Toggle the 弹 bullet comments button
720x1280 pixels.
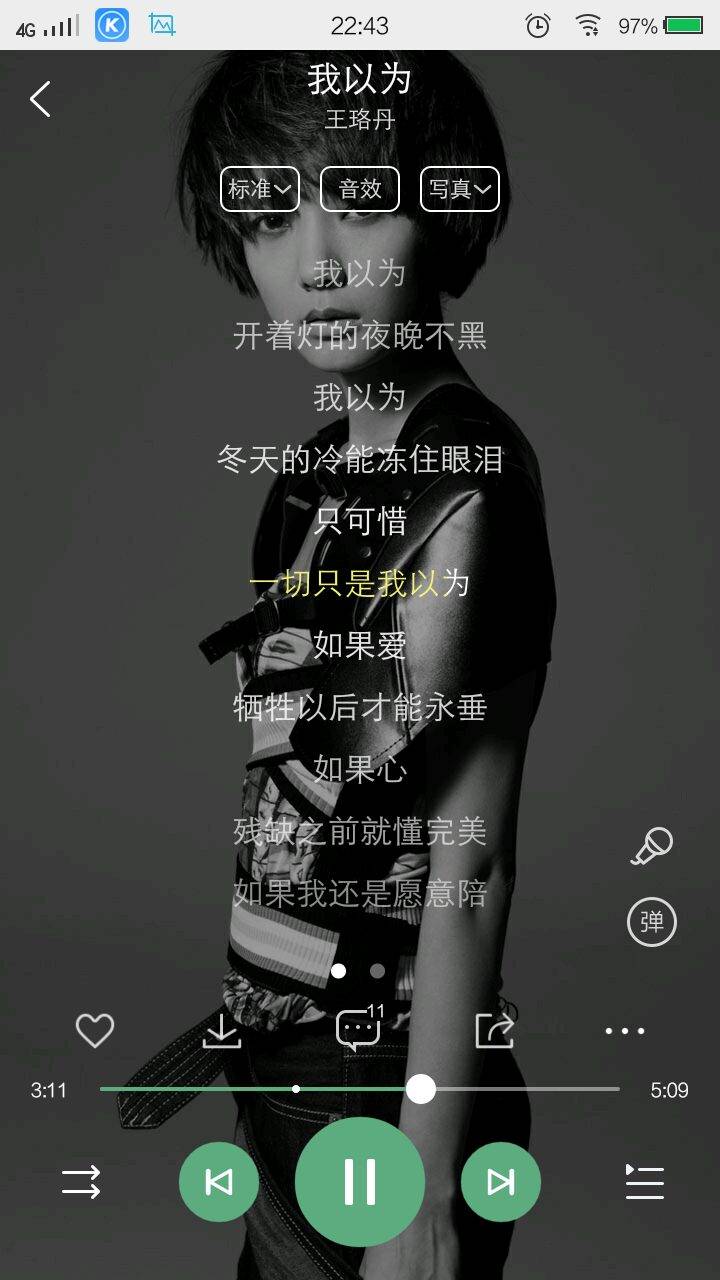pyautogui.click(x=652, y=921)
